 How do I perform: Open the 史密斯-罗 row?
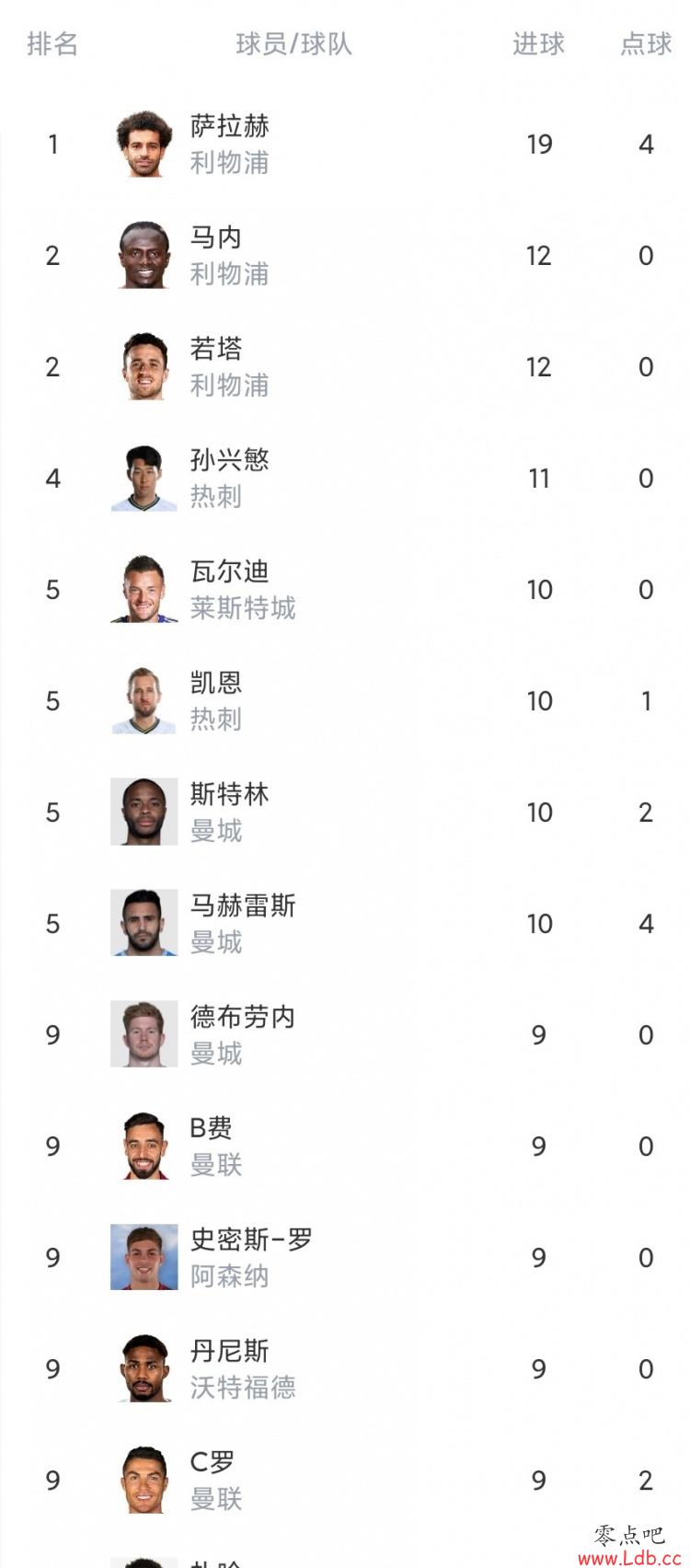(345, 1258)
